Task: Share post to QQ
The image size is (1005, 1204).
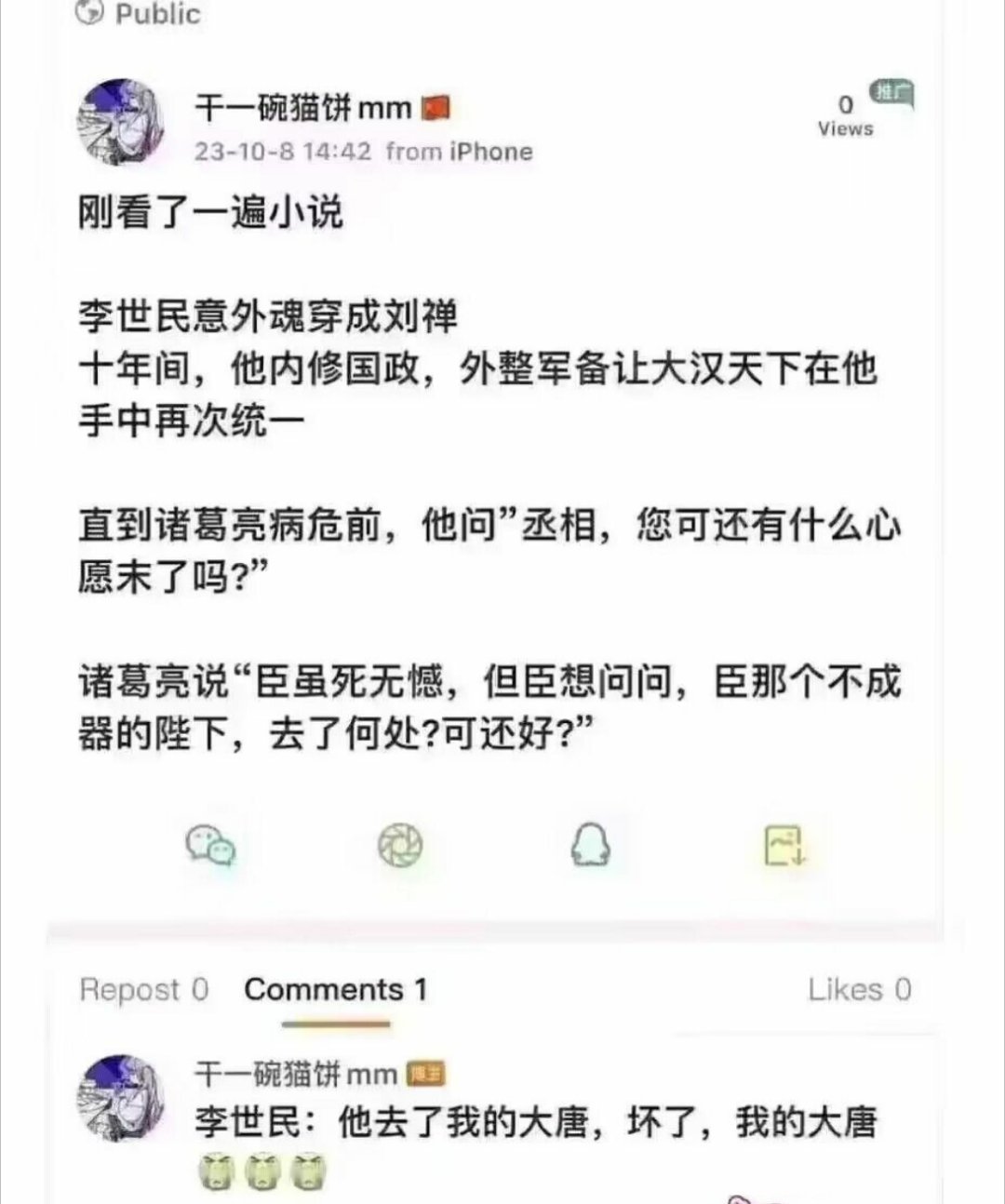Action: [x=590, y=846]
